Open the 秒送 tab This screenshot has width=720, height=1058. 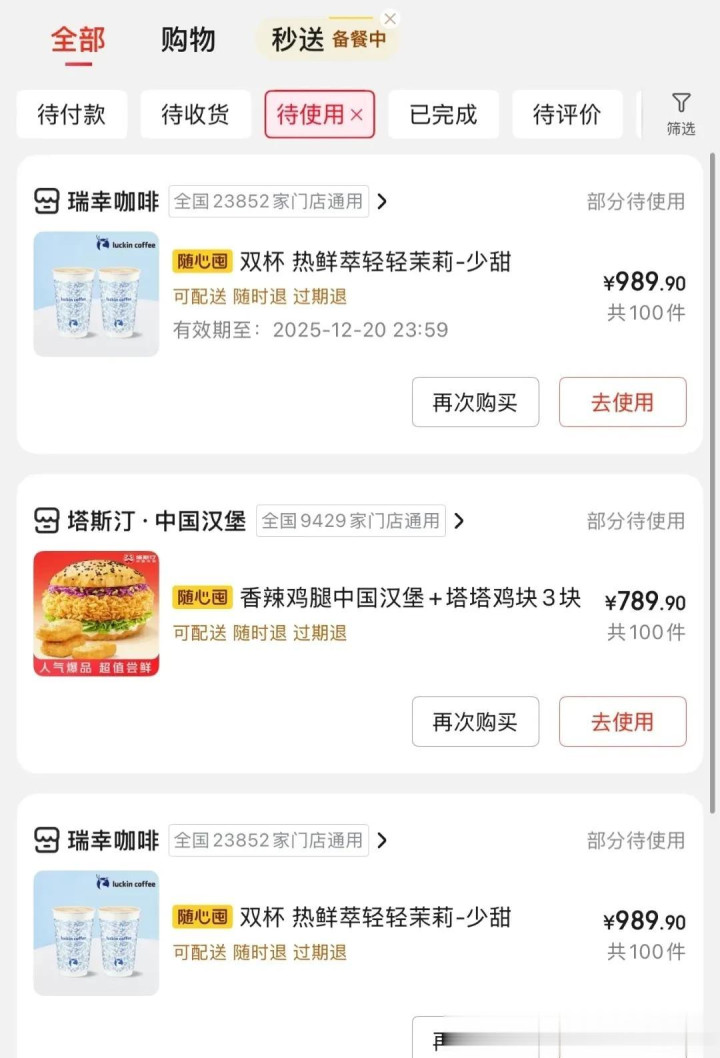(x=298, y=40)
